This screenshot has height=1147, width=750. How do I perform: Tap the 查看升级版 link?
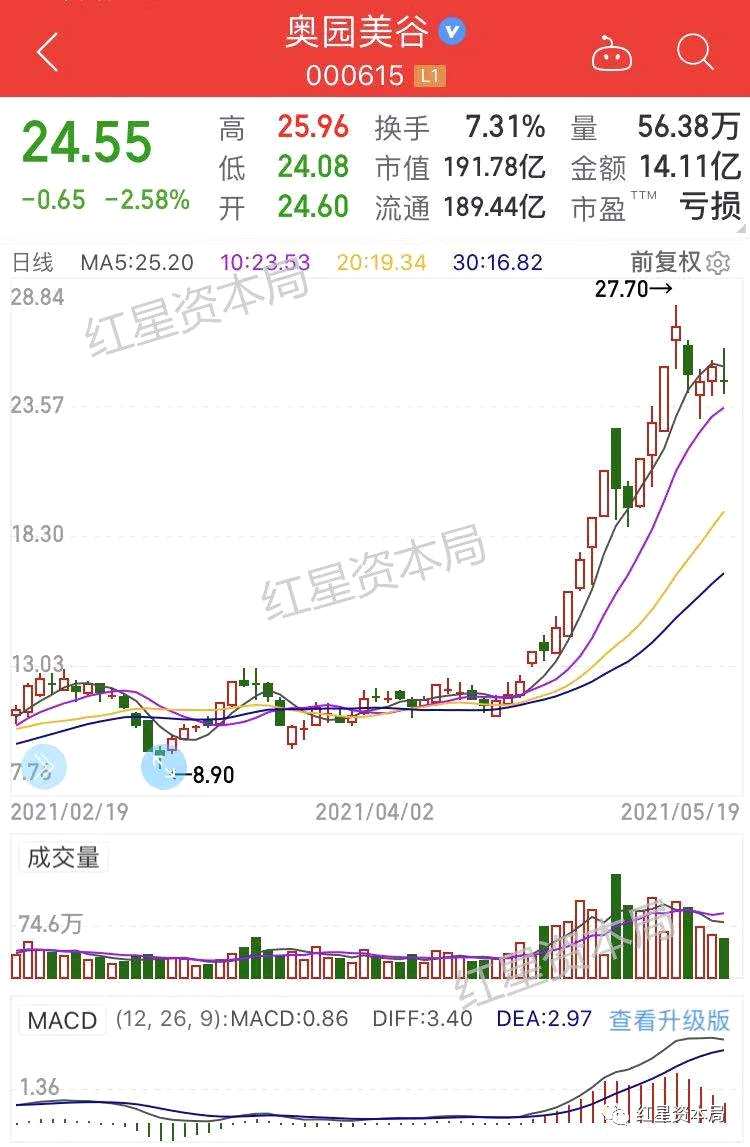[669, 1020]
